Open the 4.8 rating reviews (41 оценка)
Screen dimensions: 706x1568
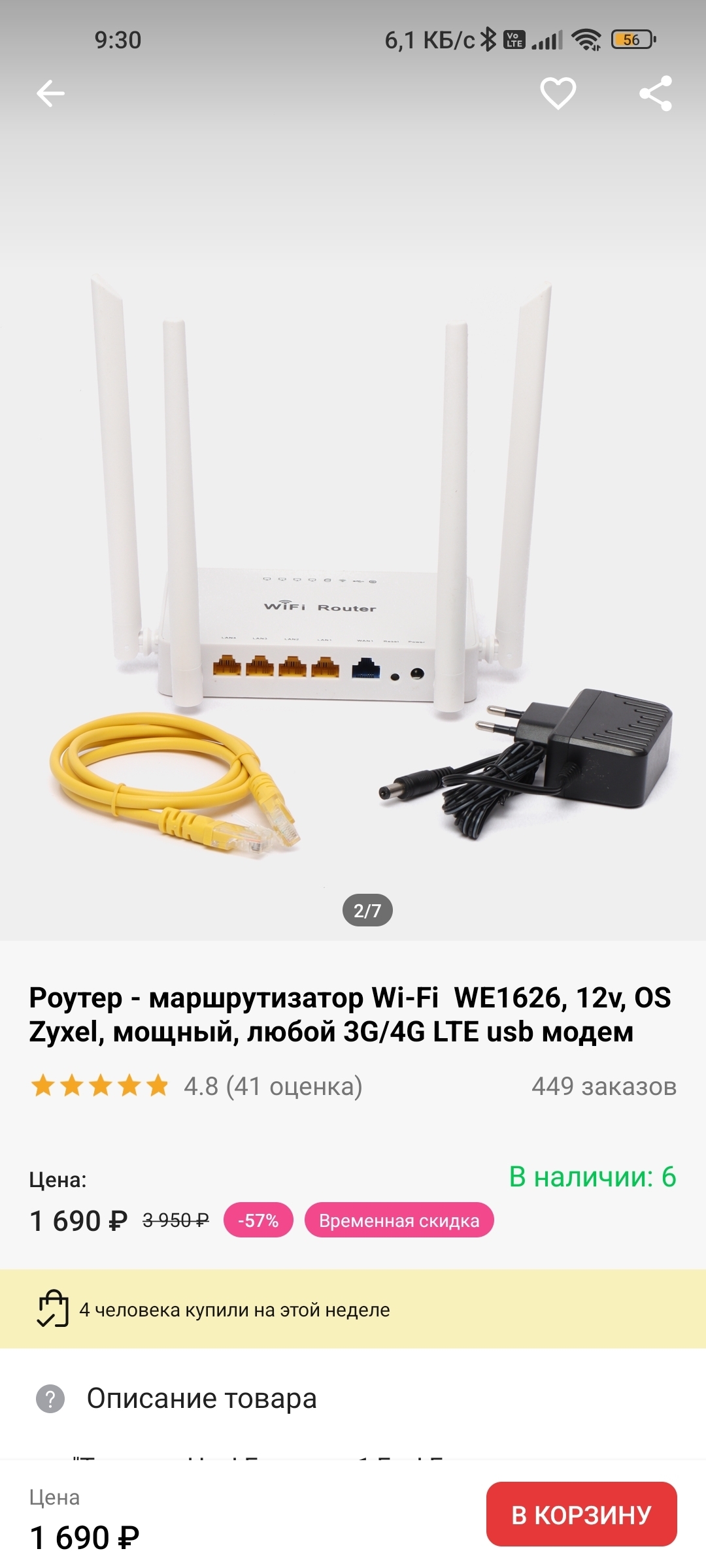(196, 1086)
